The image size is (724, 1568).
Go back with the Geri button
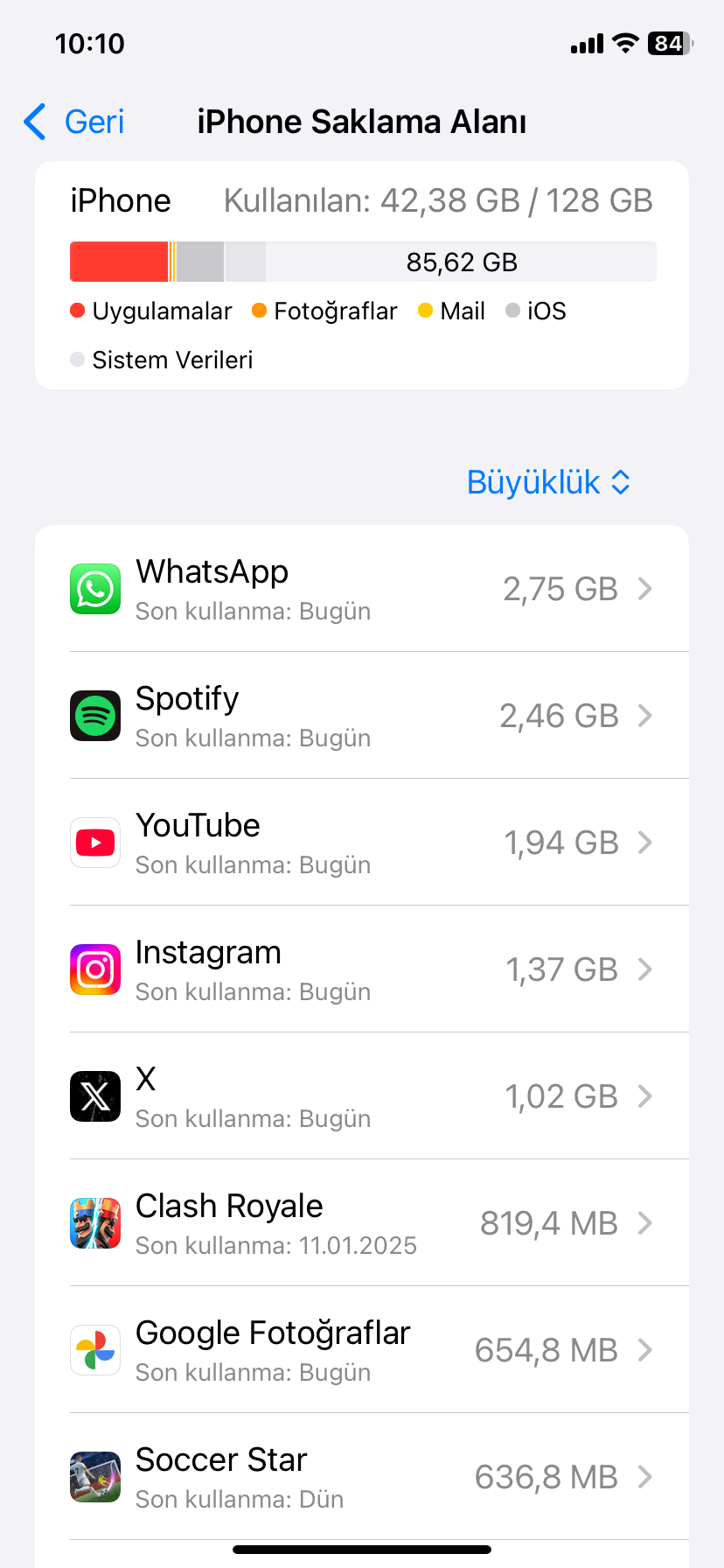click(75, 122)
